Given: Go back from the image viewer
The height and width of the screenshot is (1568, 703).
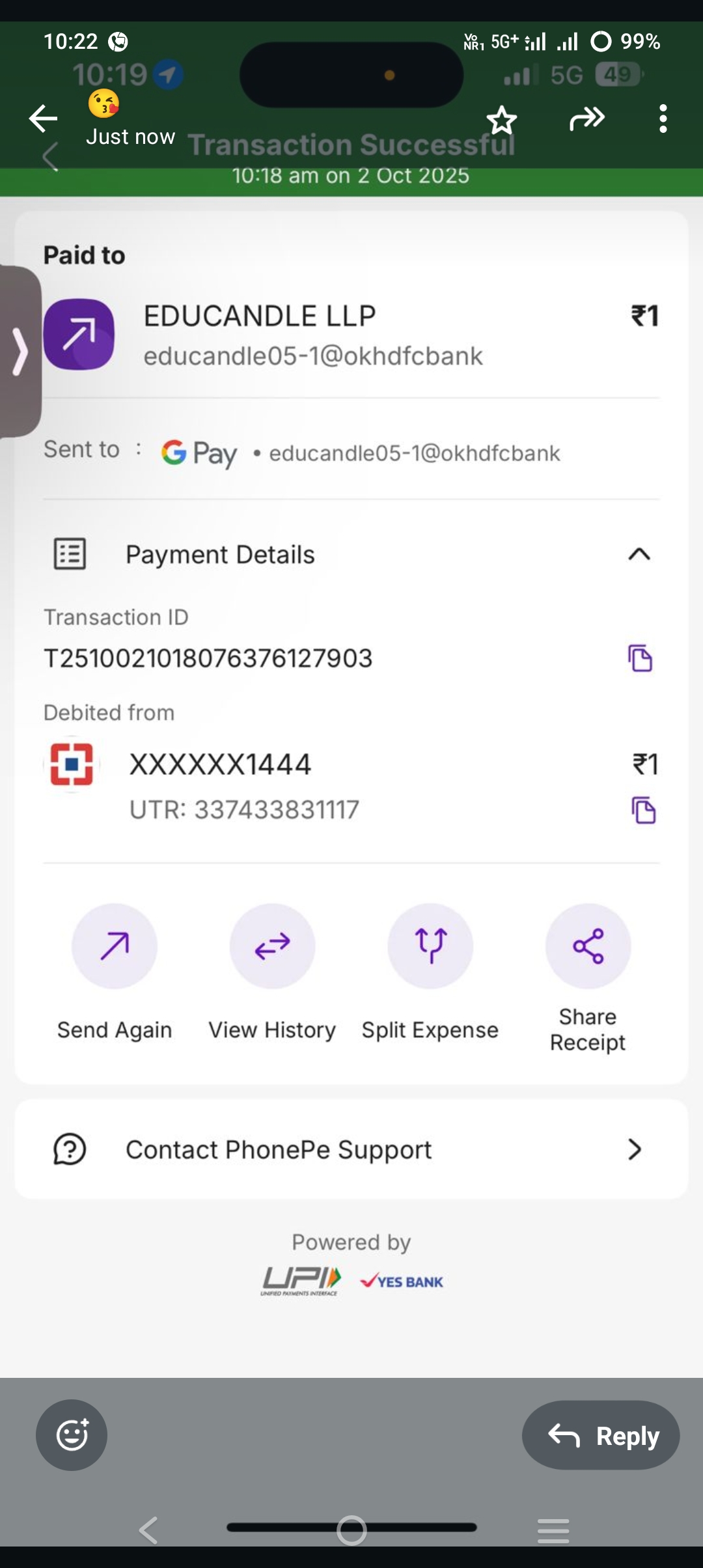Looking at the screenshot, I should 43,119.
